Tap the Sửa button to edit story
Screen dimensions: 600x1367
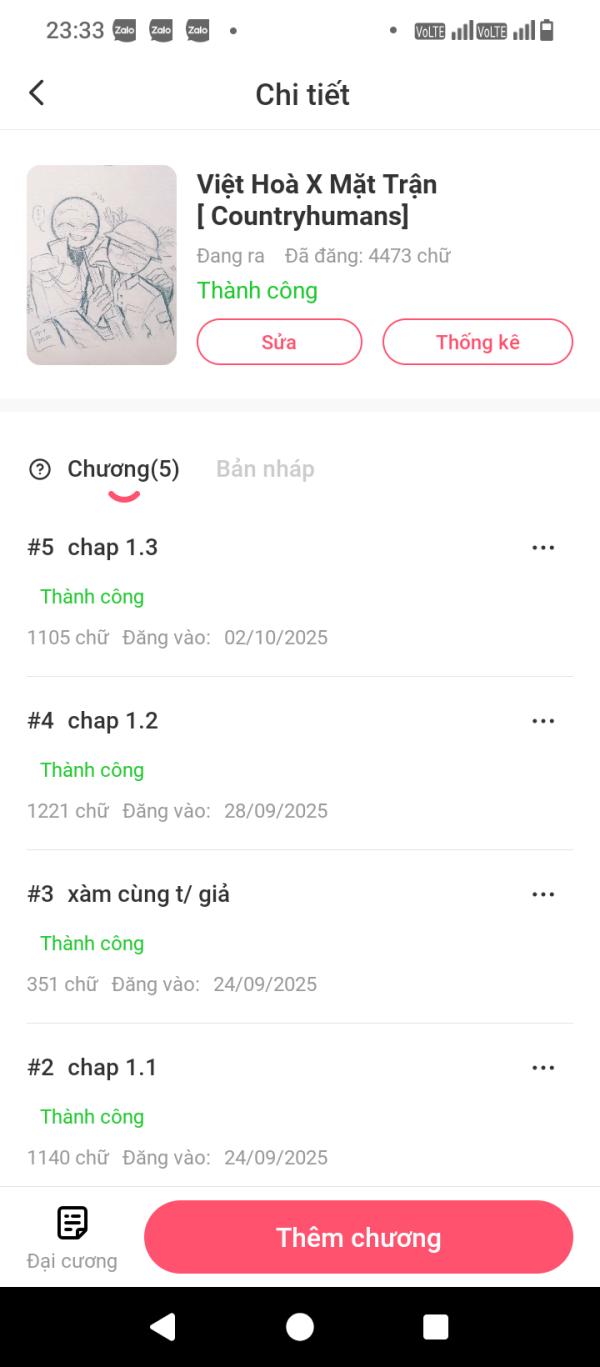[279, 342]
